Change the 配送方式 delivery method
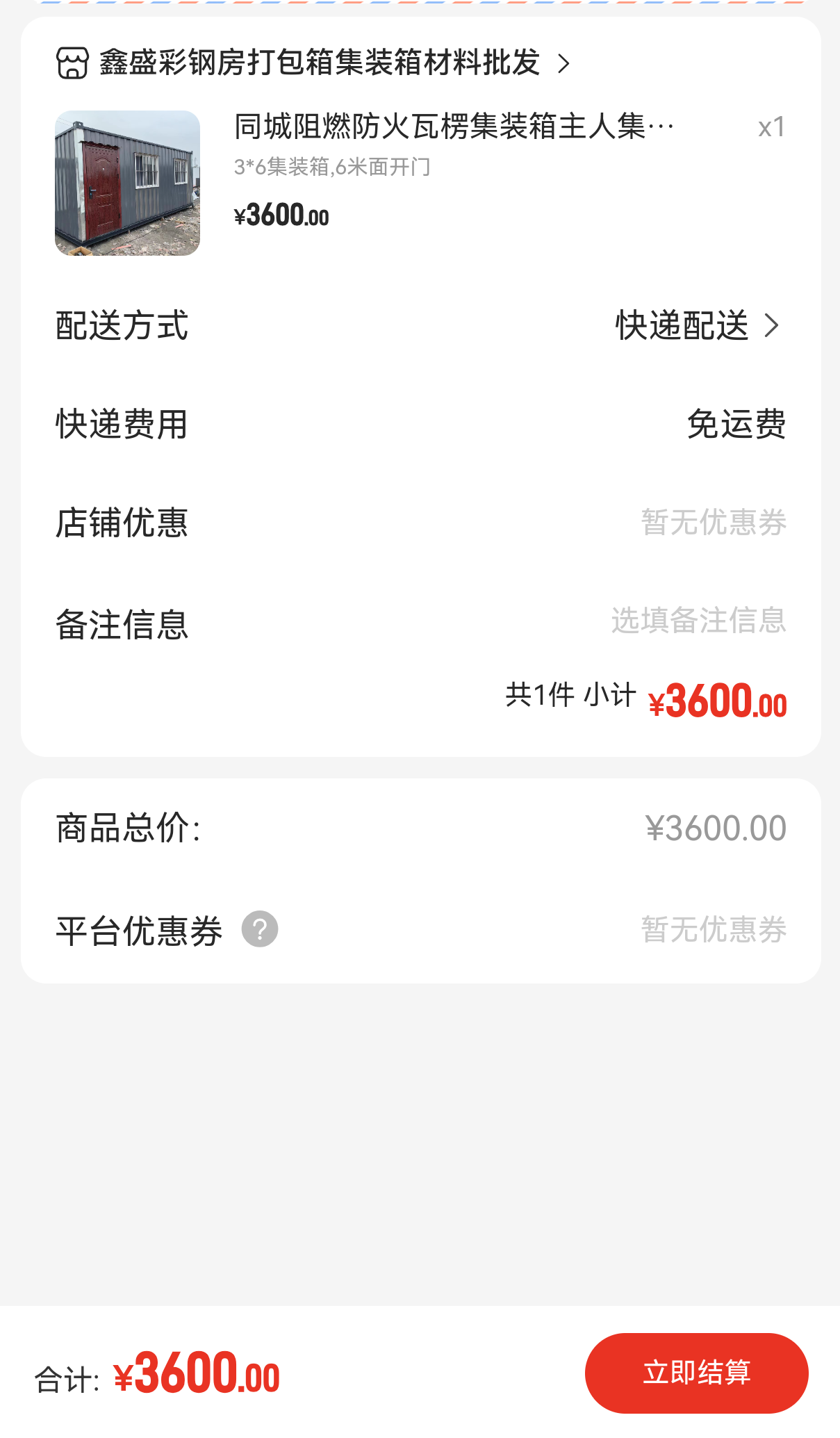Screen dimensions: 840x1438 (x=697, y=325)
